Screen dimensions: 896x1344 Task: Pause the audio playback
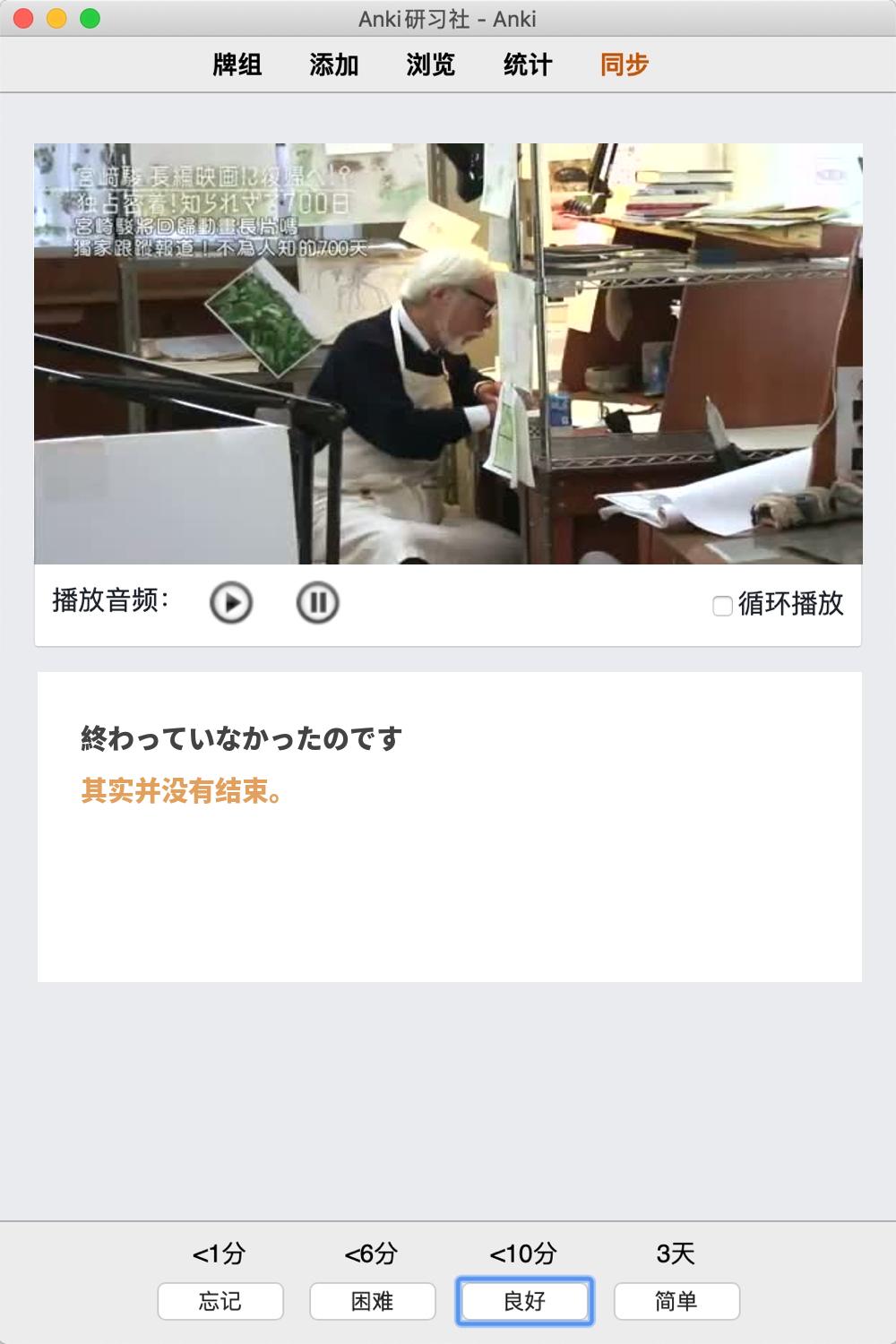pos(317,603)
